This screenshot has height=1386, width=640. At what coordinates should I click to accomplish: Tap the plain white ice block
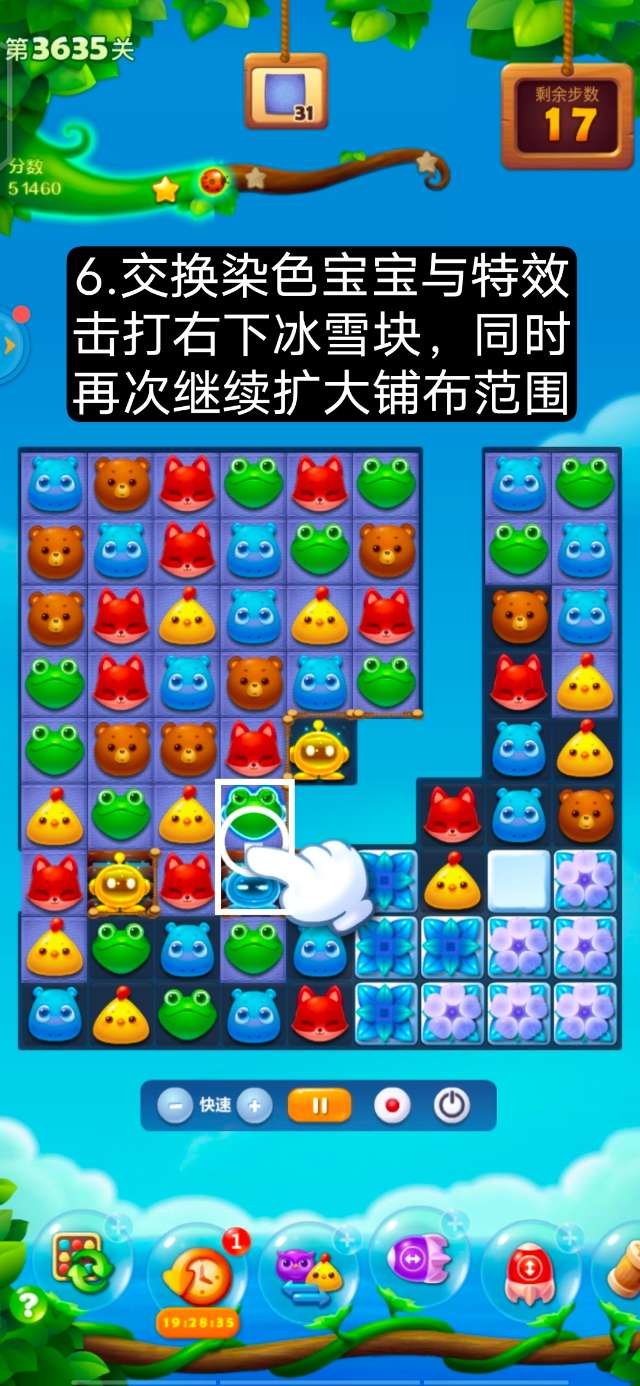518,880
